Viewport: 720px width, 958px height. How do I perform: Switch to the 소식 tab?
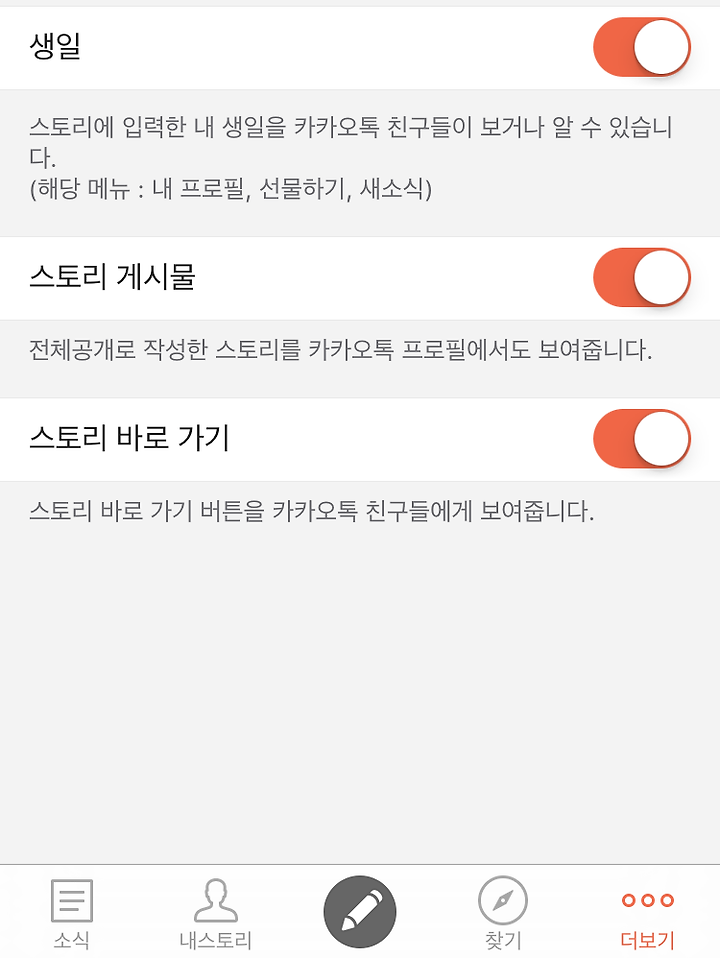coord(72,912)
